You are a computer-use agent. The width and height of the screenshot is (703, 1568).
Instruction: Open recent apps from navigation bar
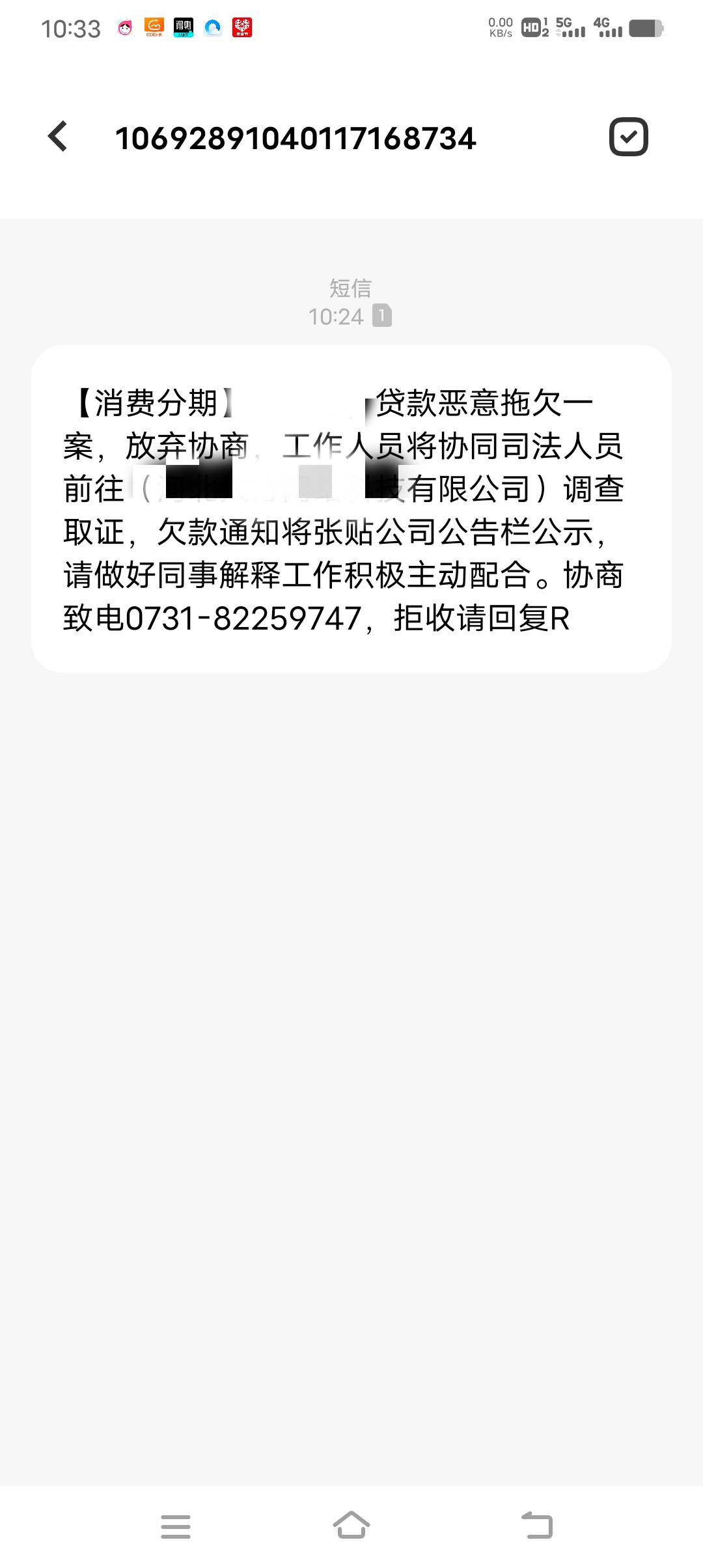pyautogui.click(x=176, y=1526)
